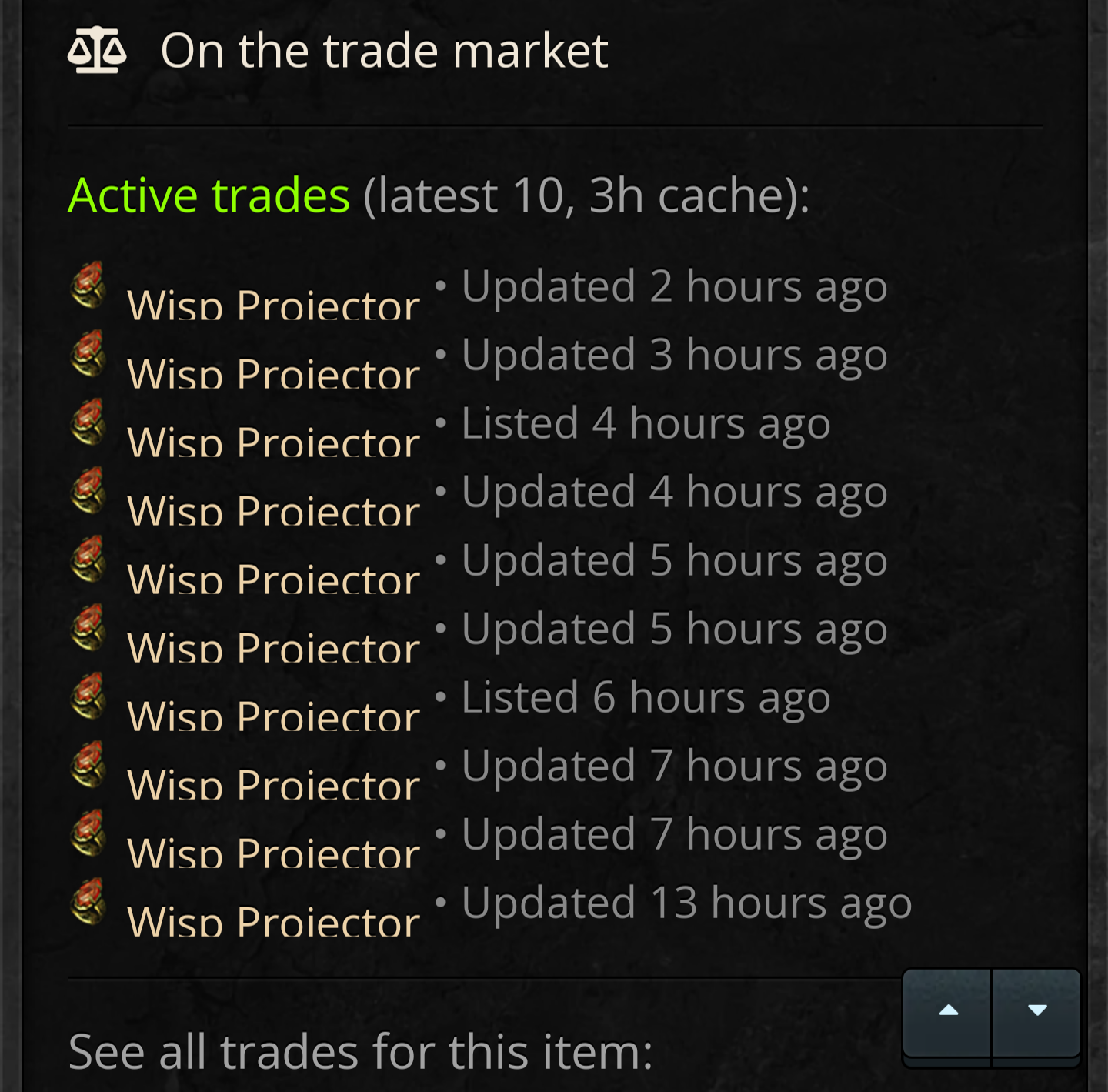Select the Wisp Projector trade updated 4 hours ago

[273, 510]
